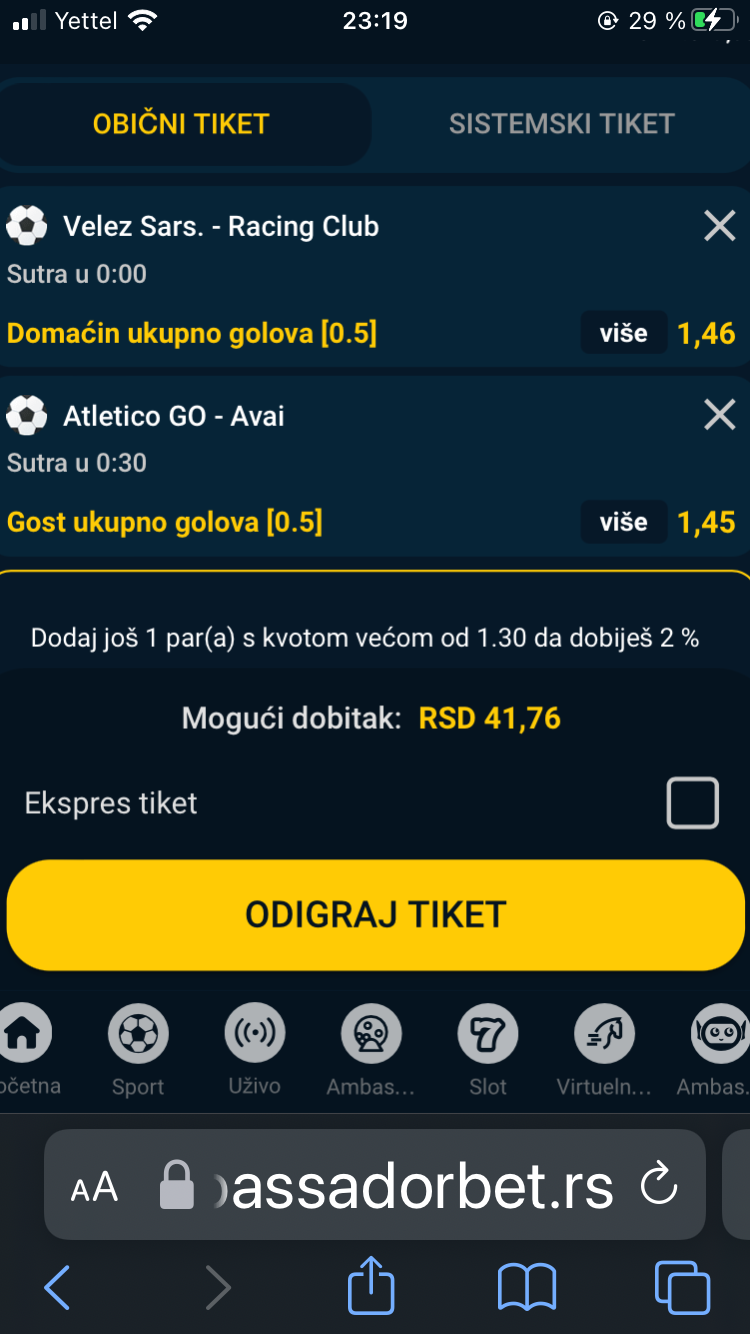750x1334 pixels.
Task: Open Safari bookmarks
Action: tap(526, 1287)
